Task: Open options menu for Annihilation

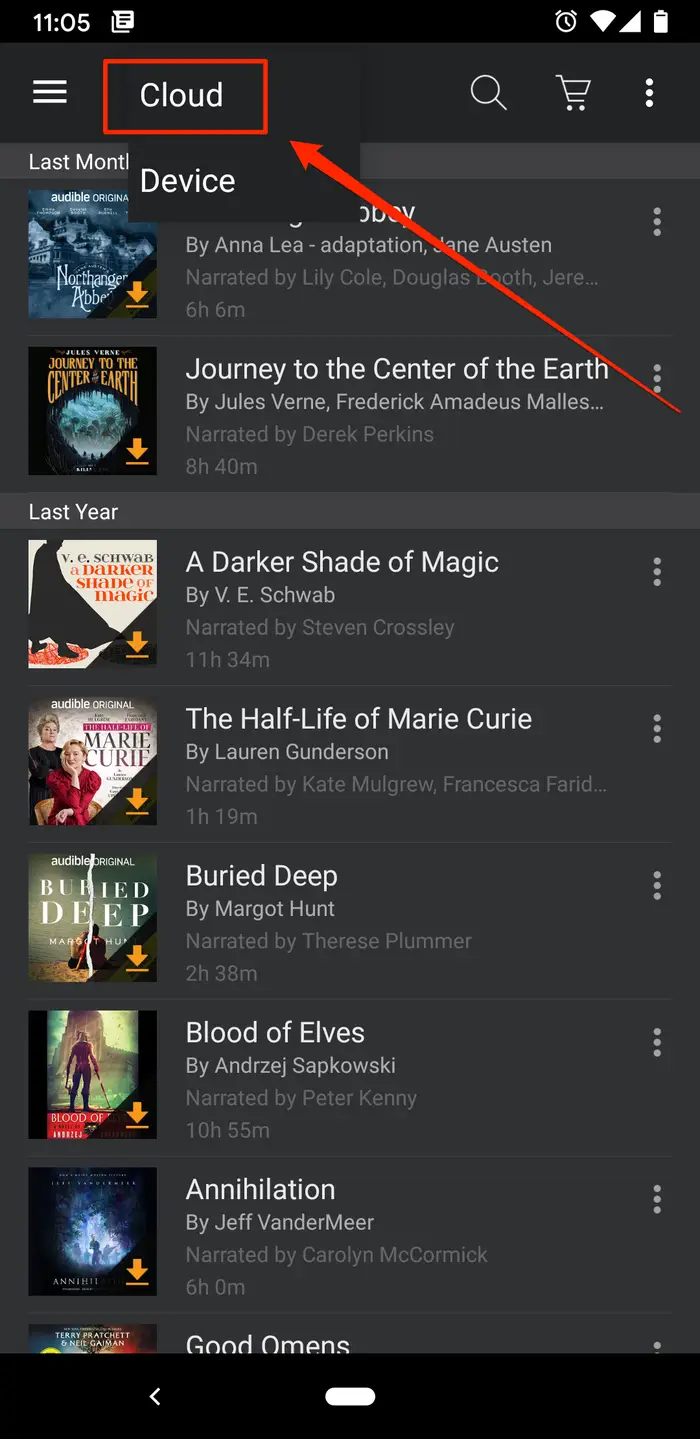Action: pyautogui.click(x=657, y=1199)
